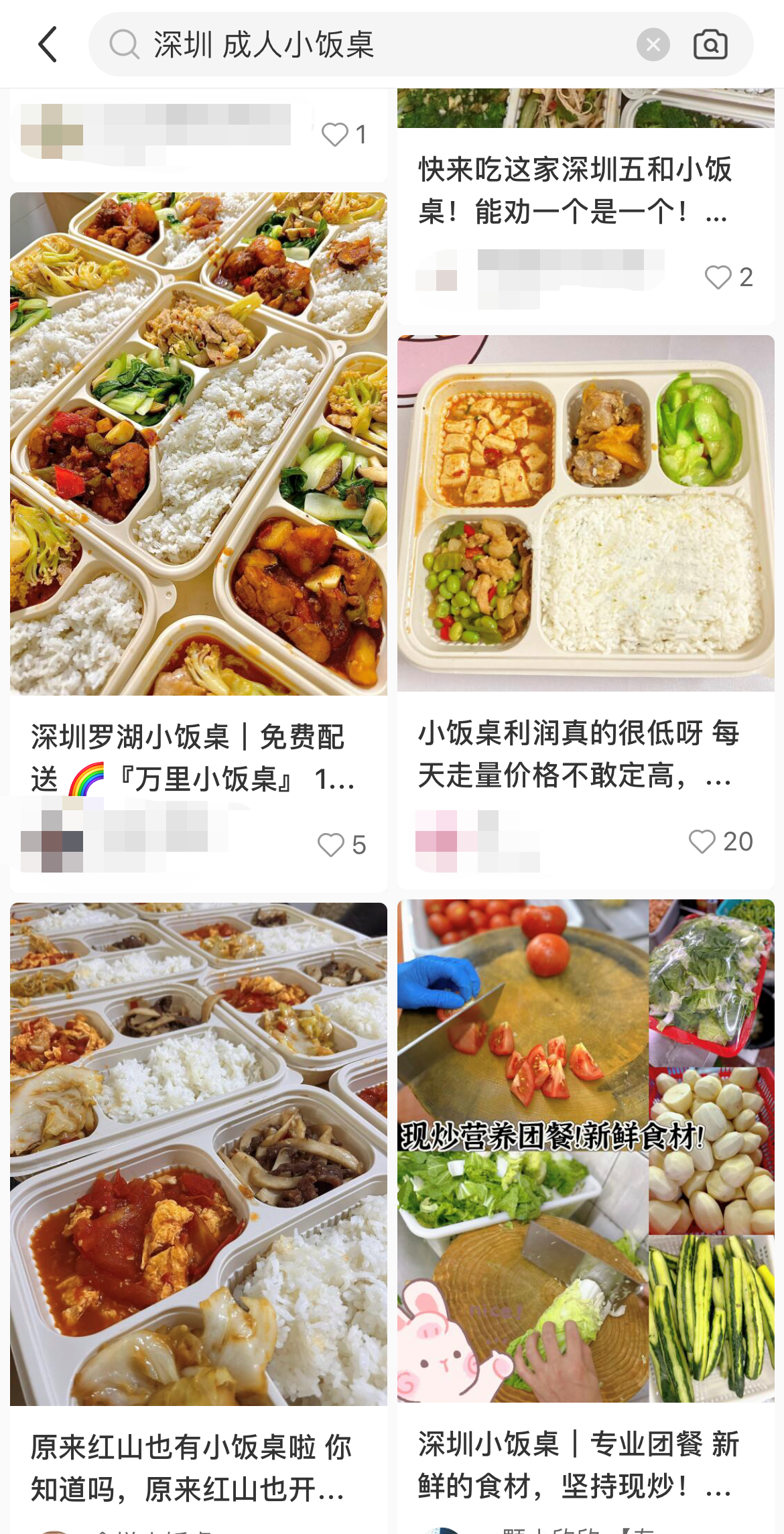Open the 原来红山也有小饭桌啦 post

click(x=198, y=1154)
